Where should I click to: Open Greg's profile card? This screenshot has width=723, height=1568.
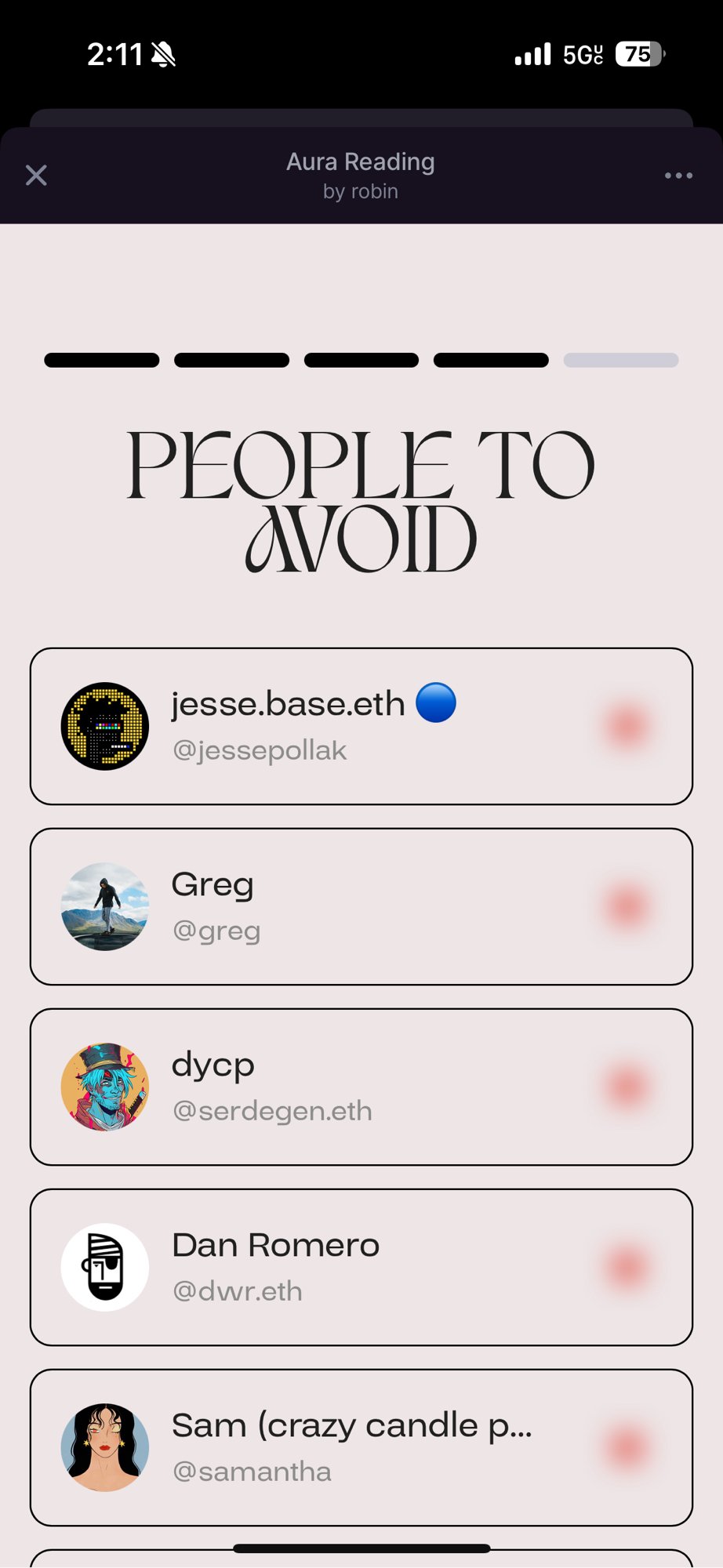pos(361,906)
